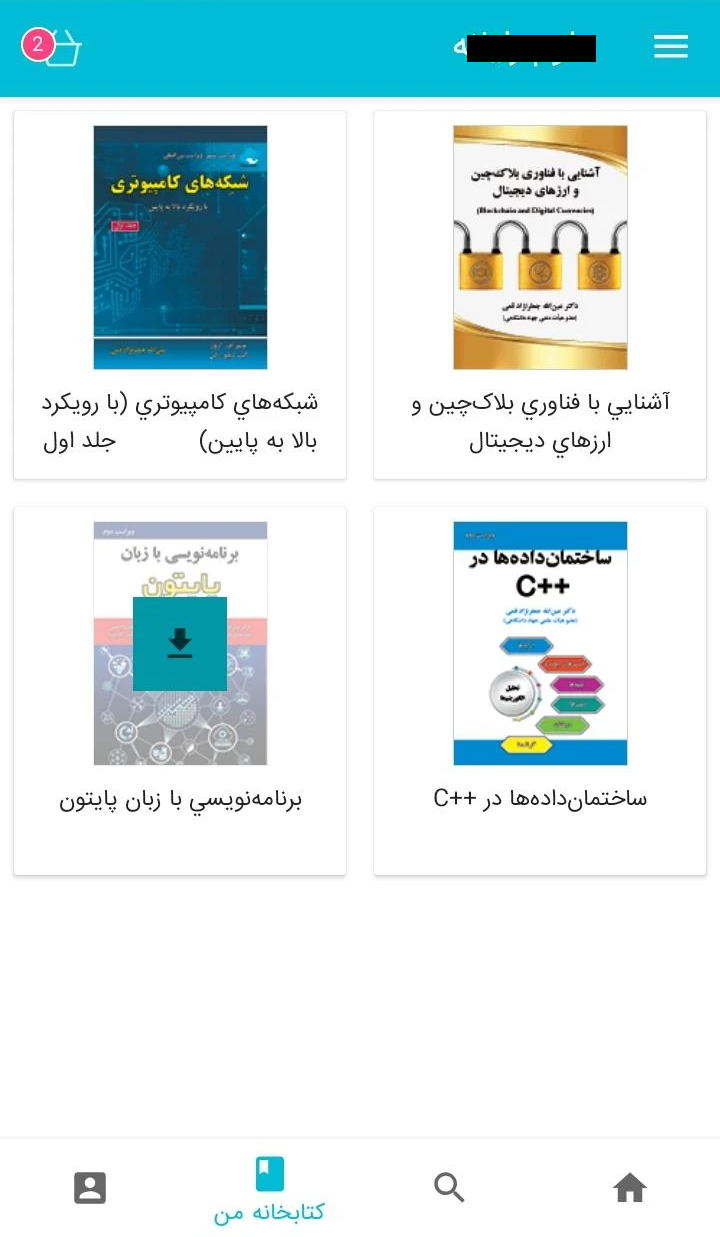This screenshot has width=720, height=1237.
Task: Switch to the search tab
Action: coord(449,1188)
